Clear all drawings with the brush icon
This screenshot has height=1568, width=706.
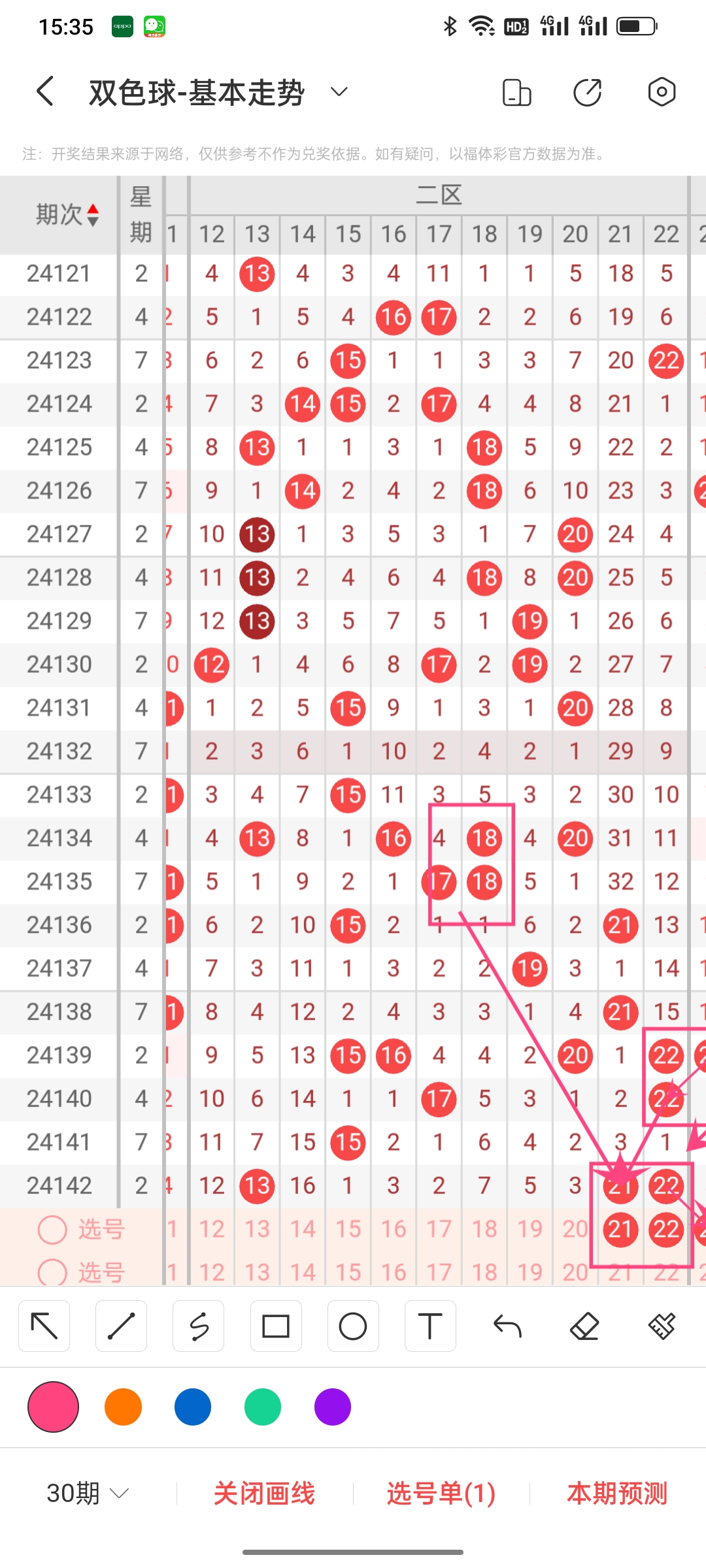click(662, 1326)
